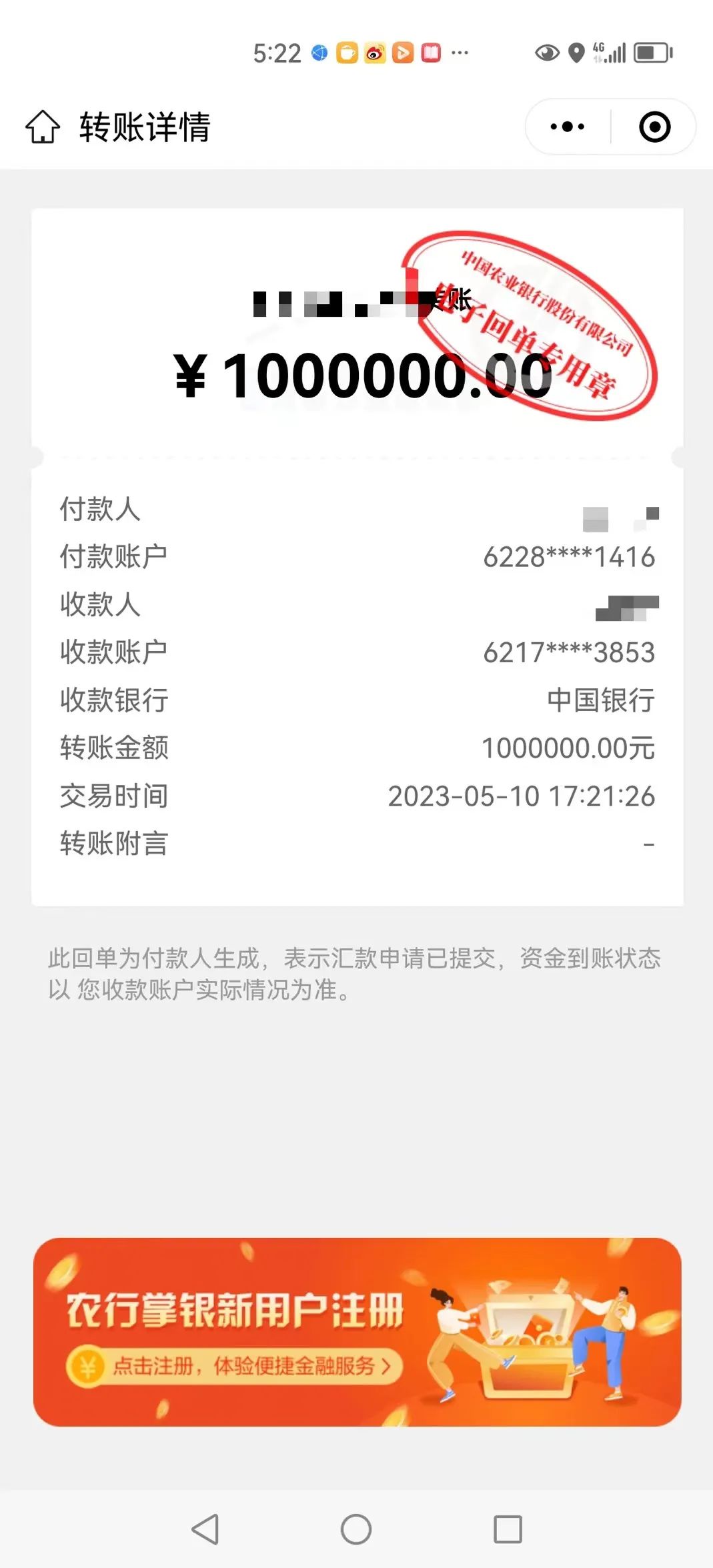Tap the mini program exit target icon
The width and height of the screenshot is (713, 1568).
(x=654, y=125)
